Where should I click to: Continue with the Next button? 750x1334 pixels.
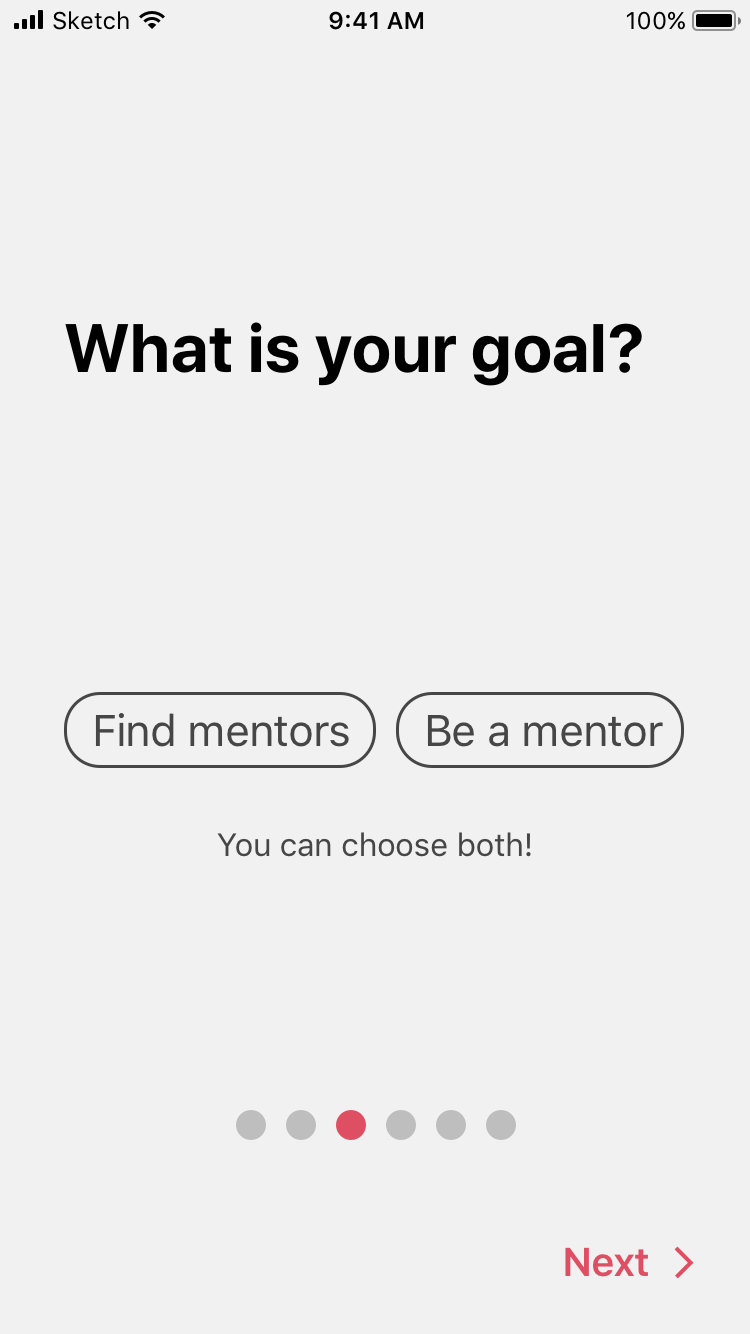coord(627,1262)
